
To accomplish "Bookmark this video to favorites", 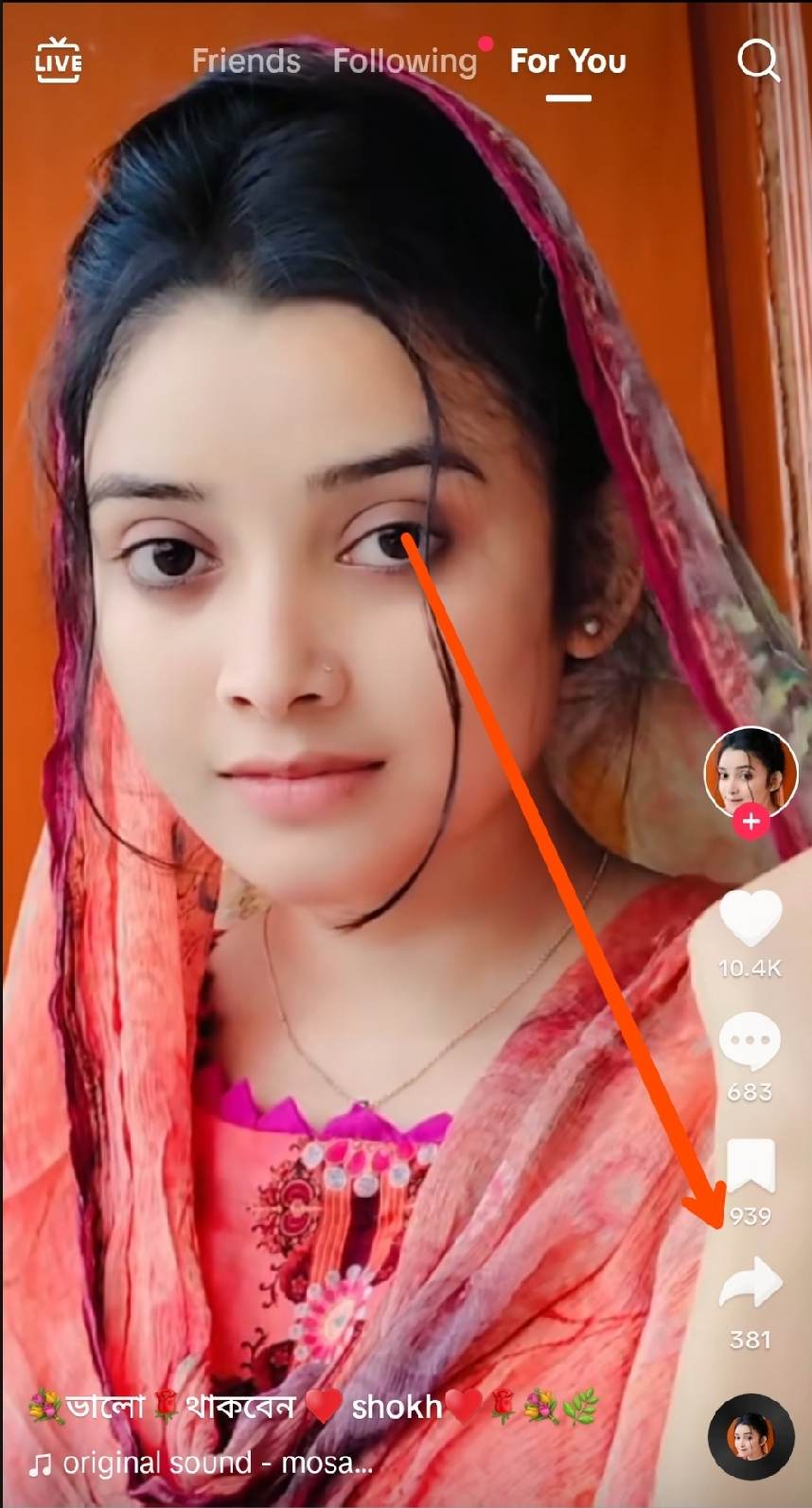I will tap(750, 1166).
